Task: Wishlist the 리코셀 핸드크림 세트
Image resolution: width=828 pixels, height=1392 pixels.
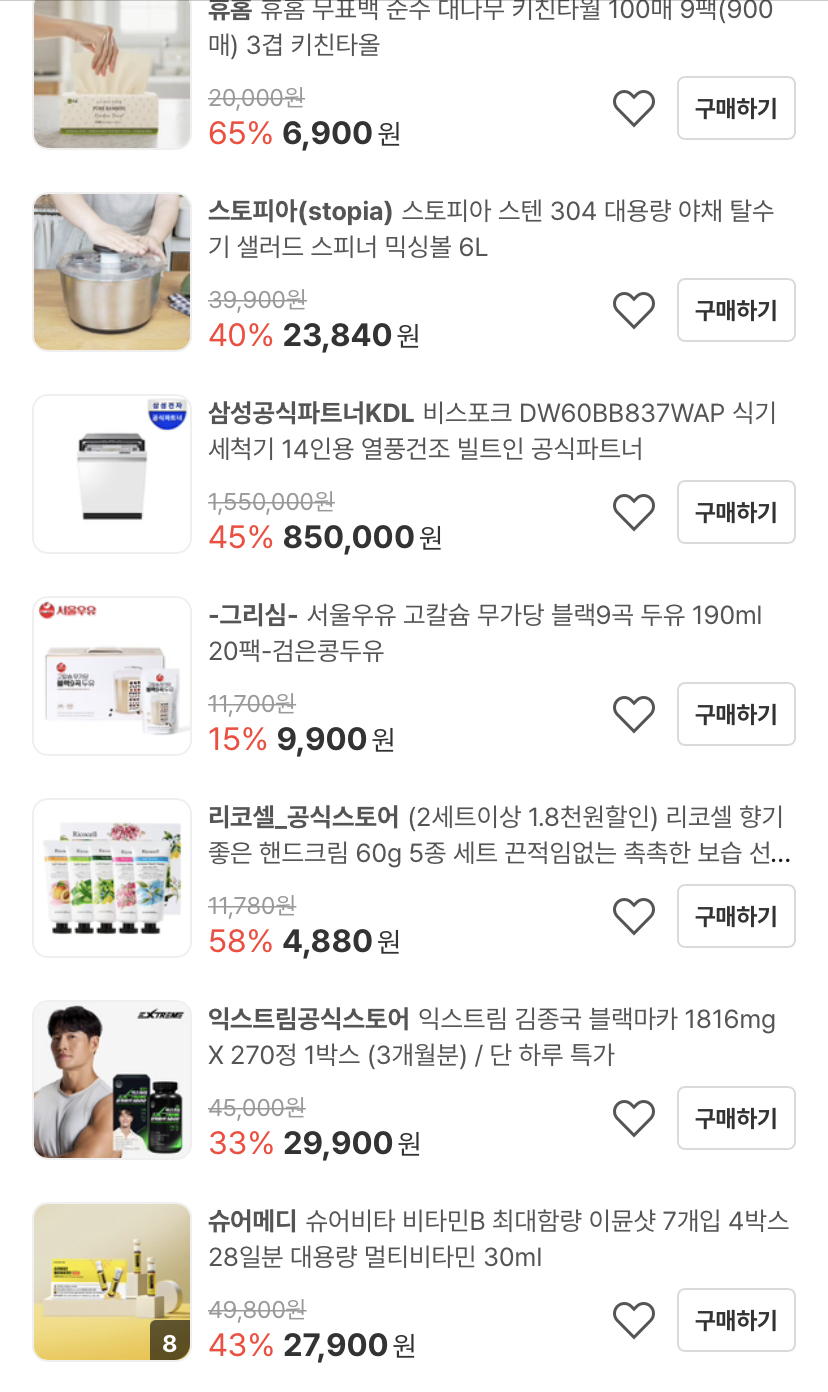Action: (x=633, y=916)
